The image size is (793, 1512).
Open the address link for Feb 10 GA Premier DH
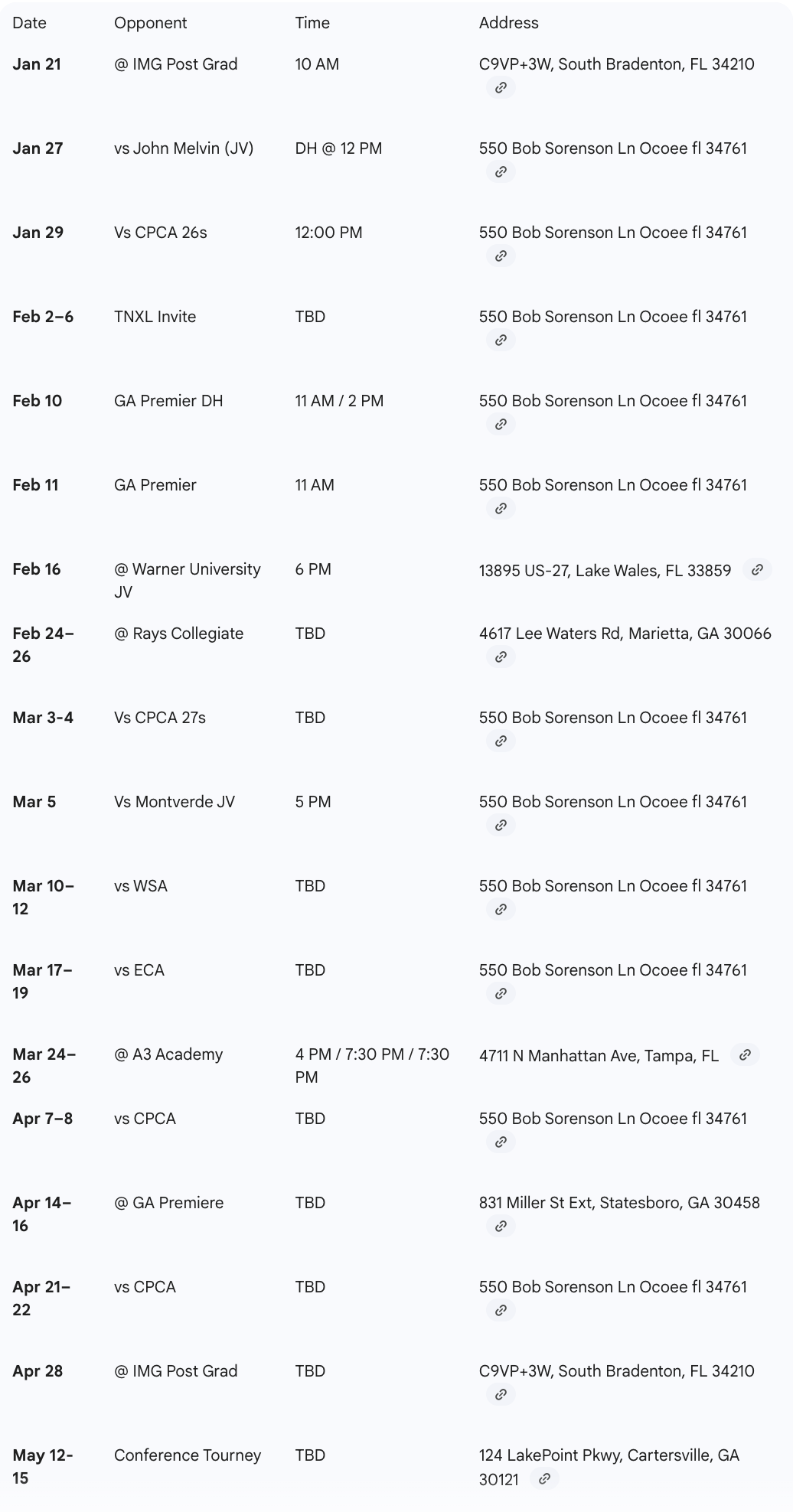point(501,425)
